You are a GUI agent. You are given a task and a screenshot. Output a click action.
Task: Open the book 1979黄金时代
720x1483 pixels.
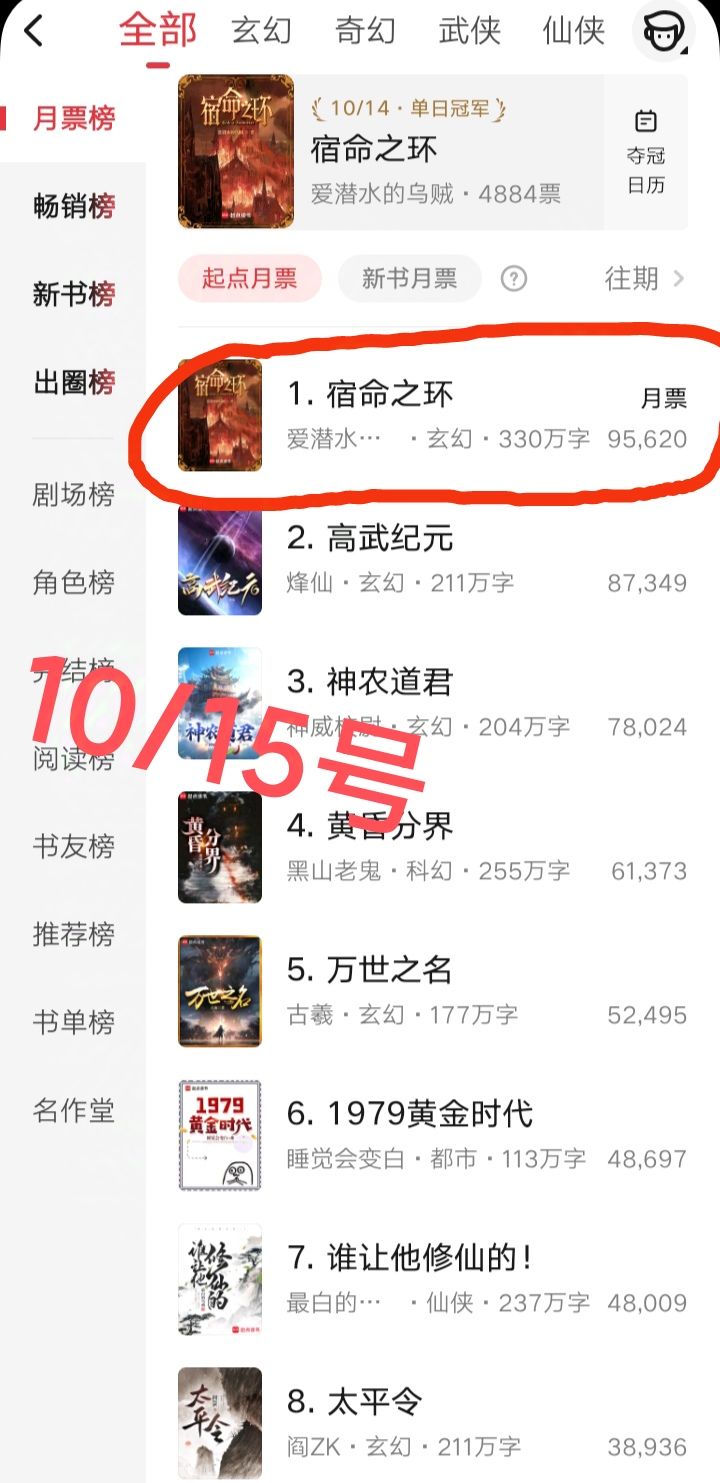(x=430, y=1134)
